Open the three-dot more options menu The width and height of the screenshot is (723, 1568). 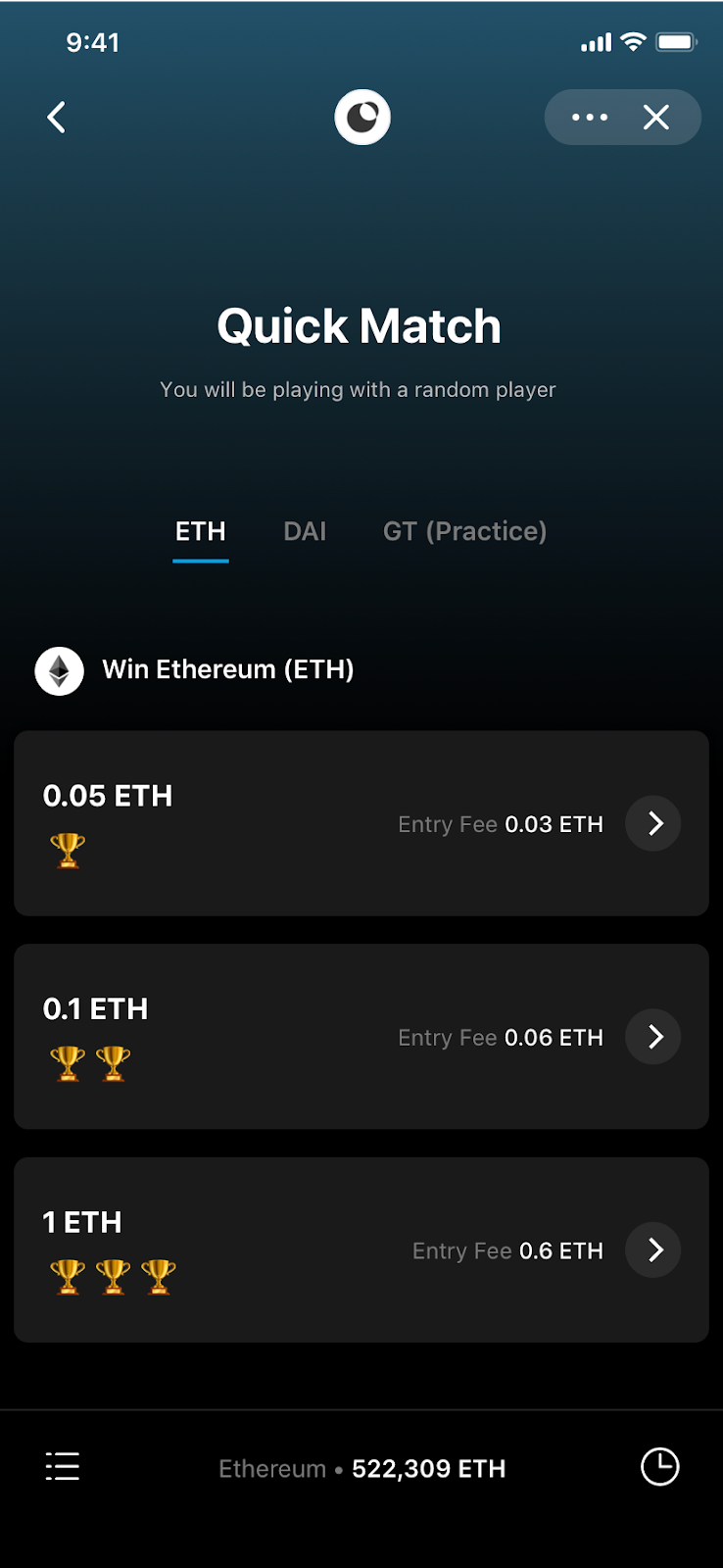click(x=590, y=118)
